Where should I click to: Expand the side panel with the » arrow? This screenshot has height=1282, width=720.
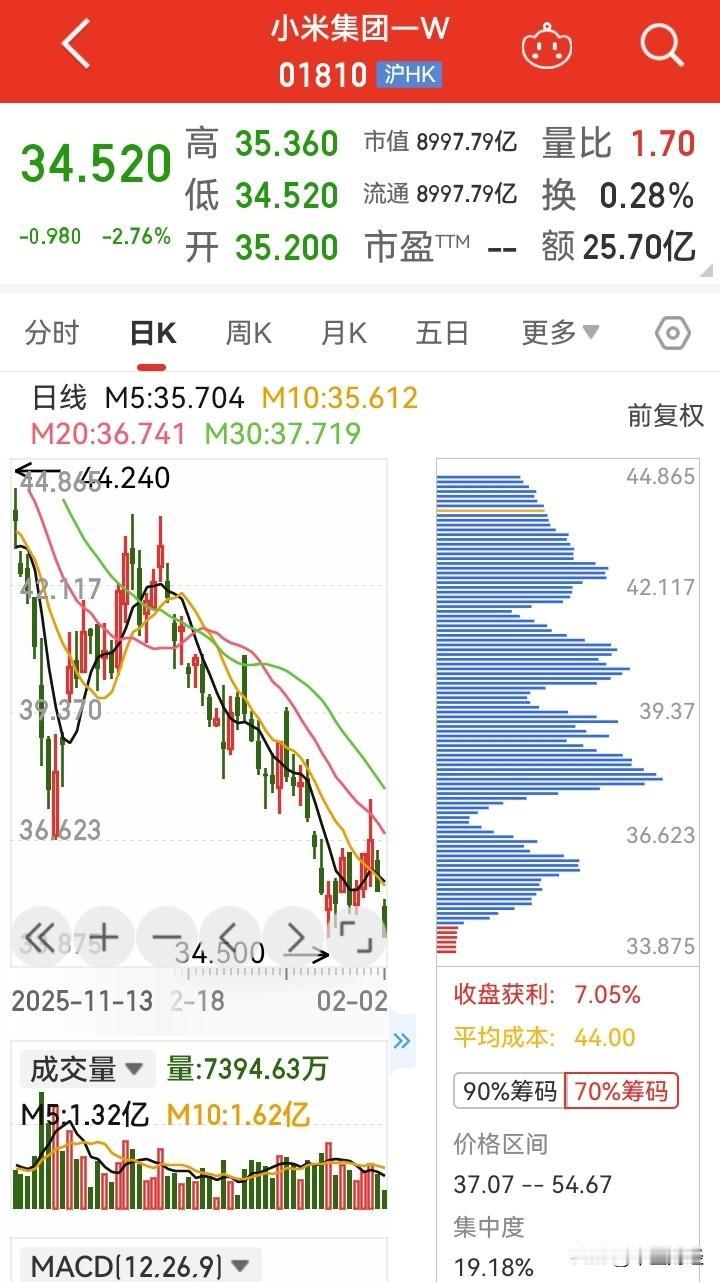(402, 1040)
